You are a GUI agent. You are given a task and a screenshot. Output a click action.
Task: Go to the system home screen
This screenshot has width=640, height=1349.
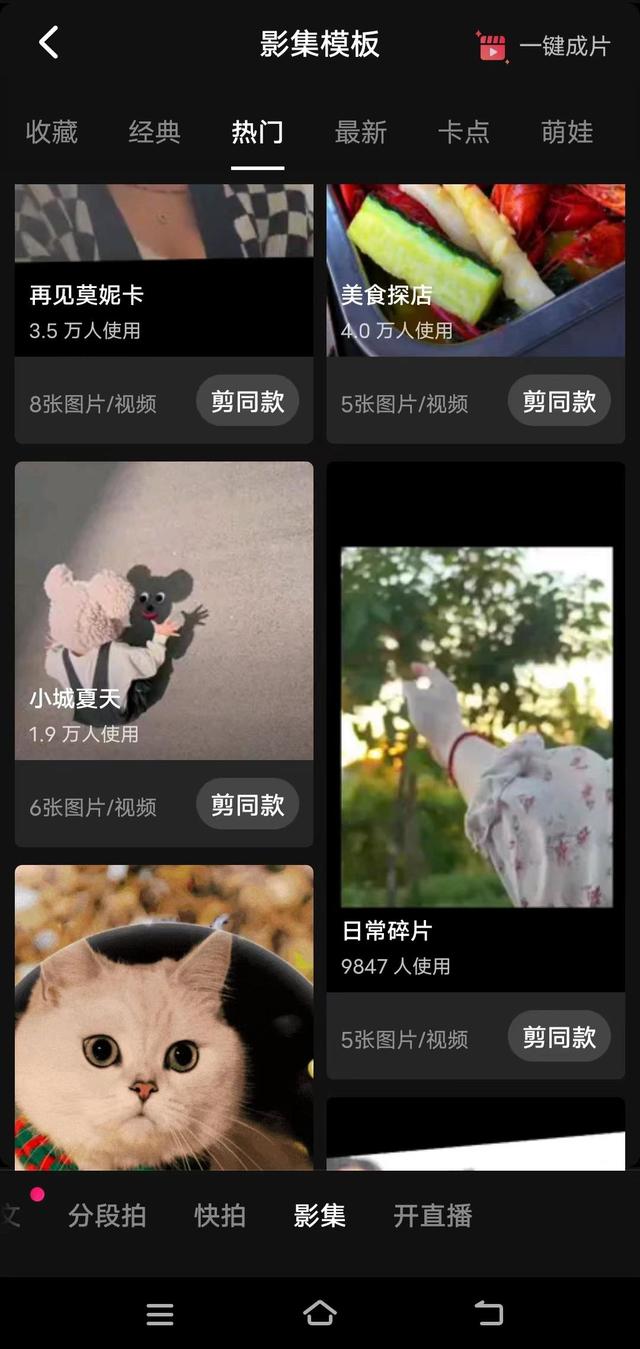tap(320, 1313)
